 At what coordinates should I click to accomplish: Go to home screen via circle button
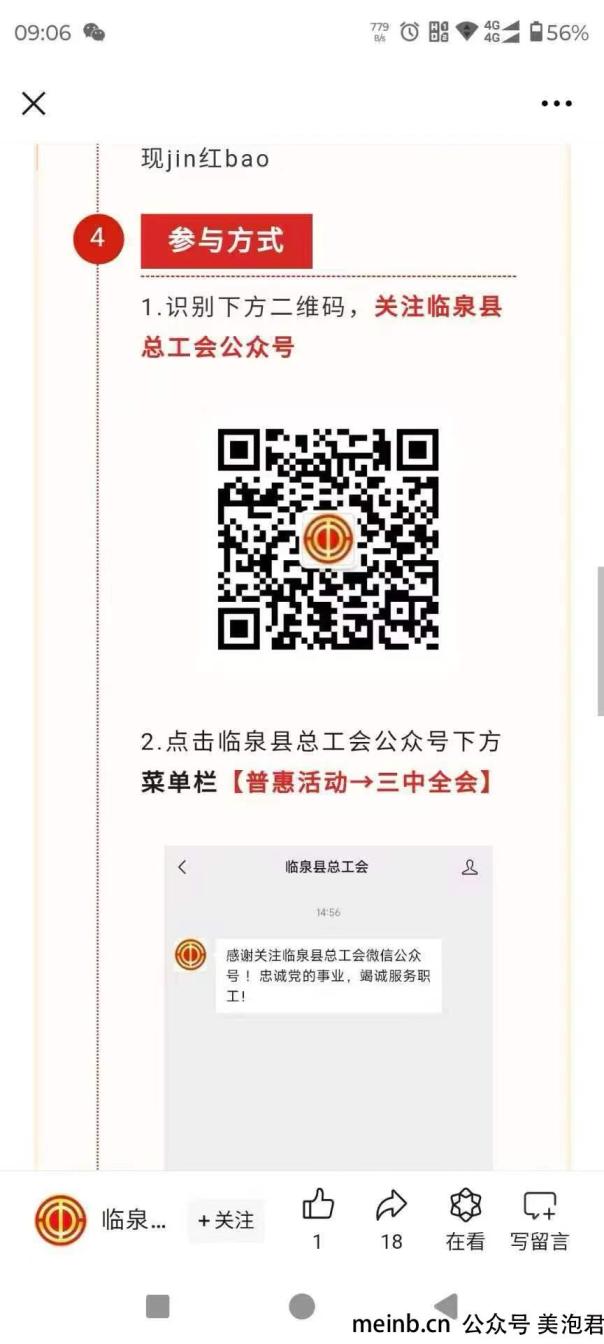click(302, 1306)
